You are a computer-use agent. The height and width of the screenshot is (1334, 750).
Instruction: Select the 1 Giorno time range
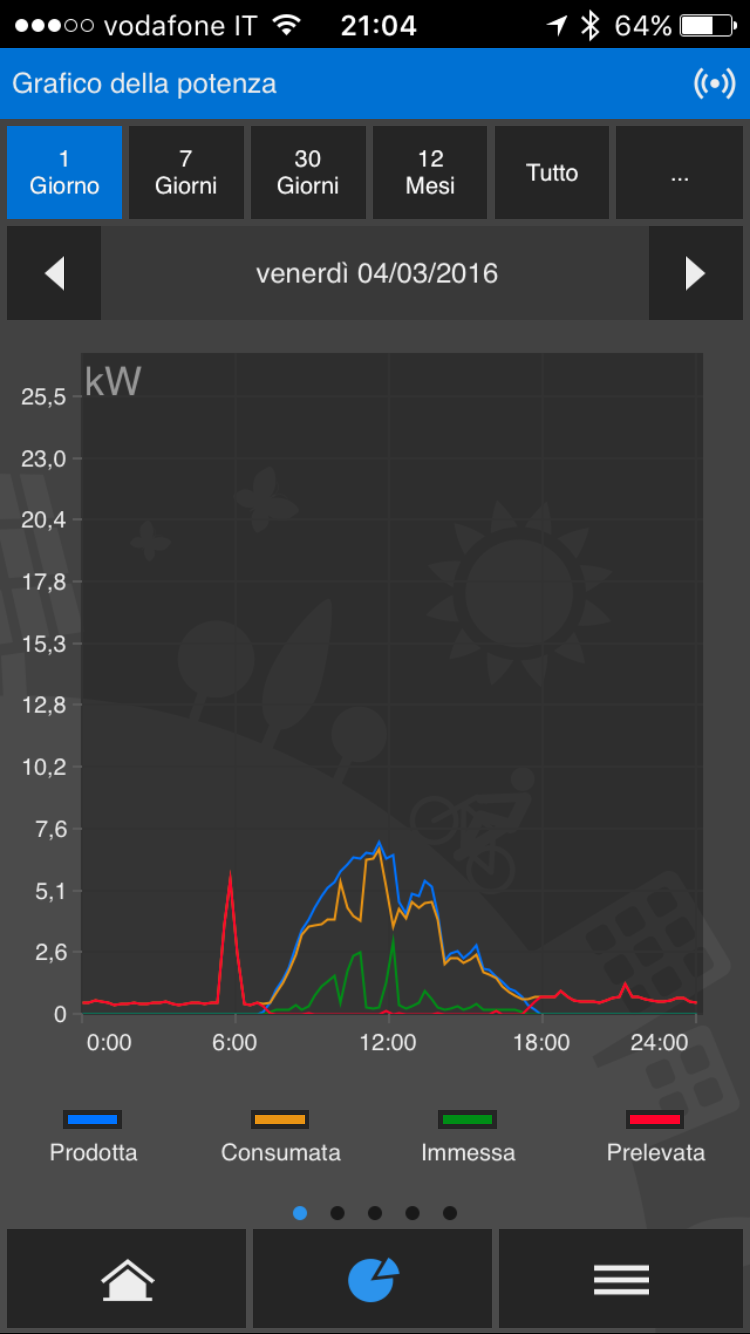(64, 172)
